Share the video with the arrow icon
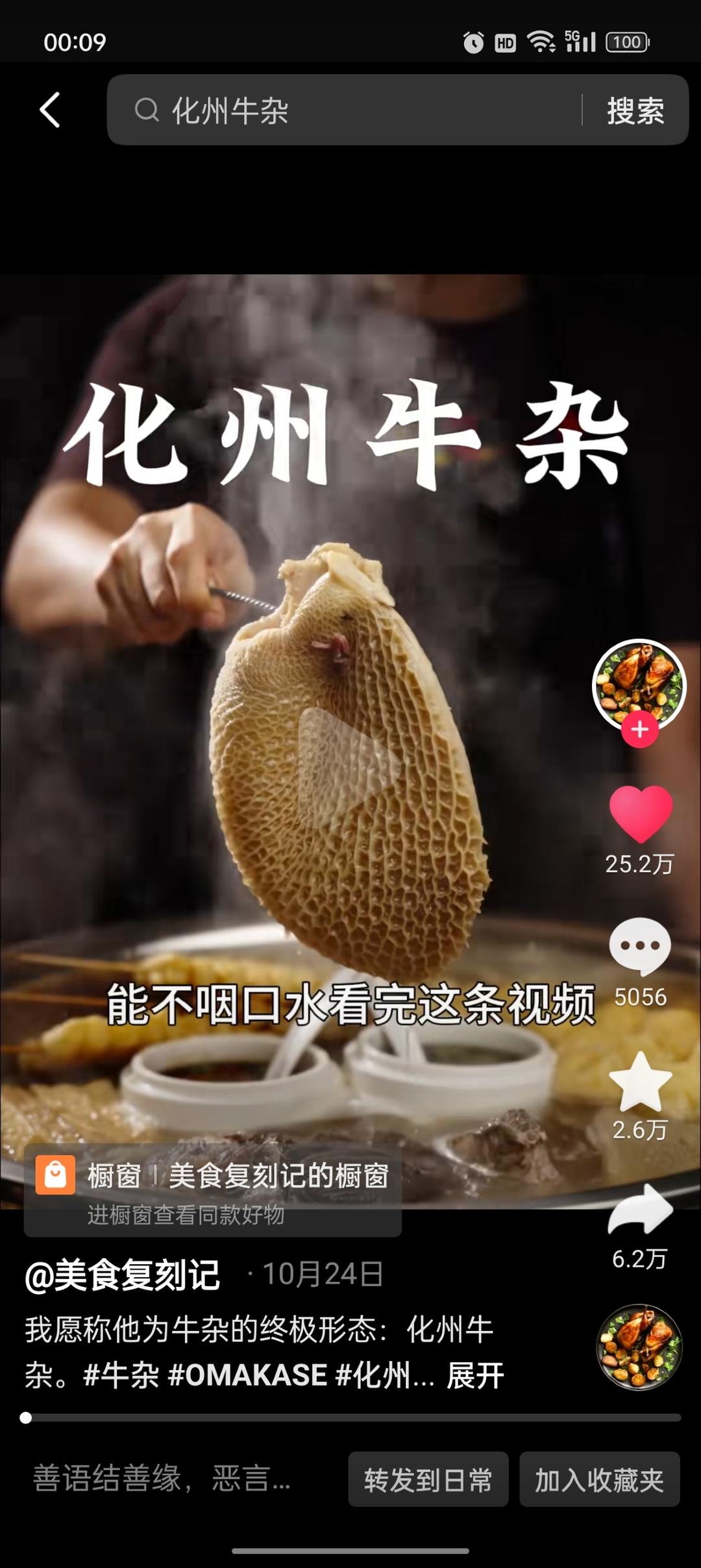Viewport: 701px width, 1568px height. tap(640, 1210)
